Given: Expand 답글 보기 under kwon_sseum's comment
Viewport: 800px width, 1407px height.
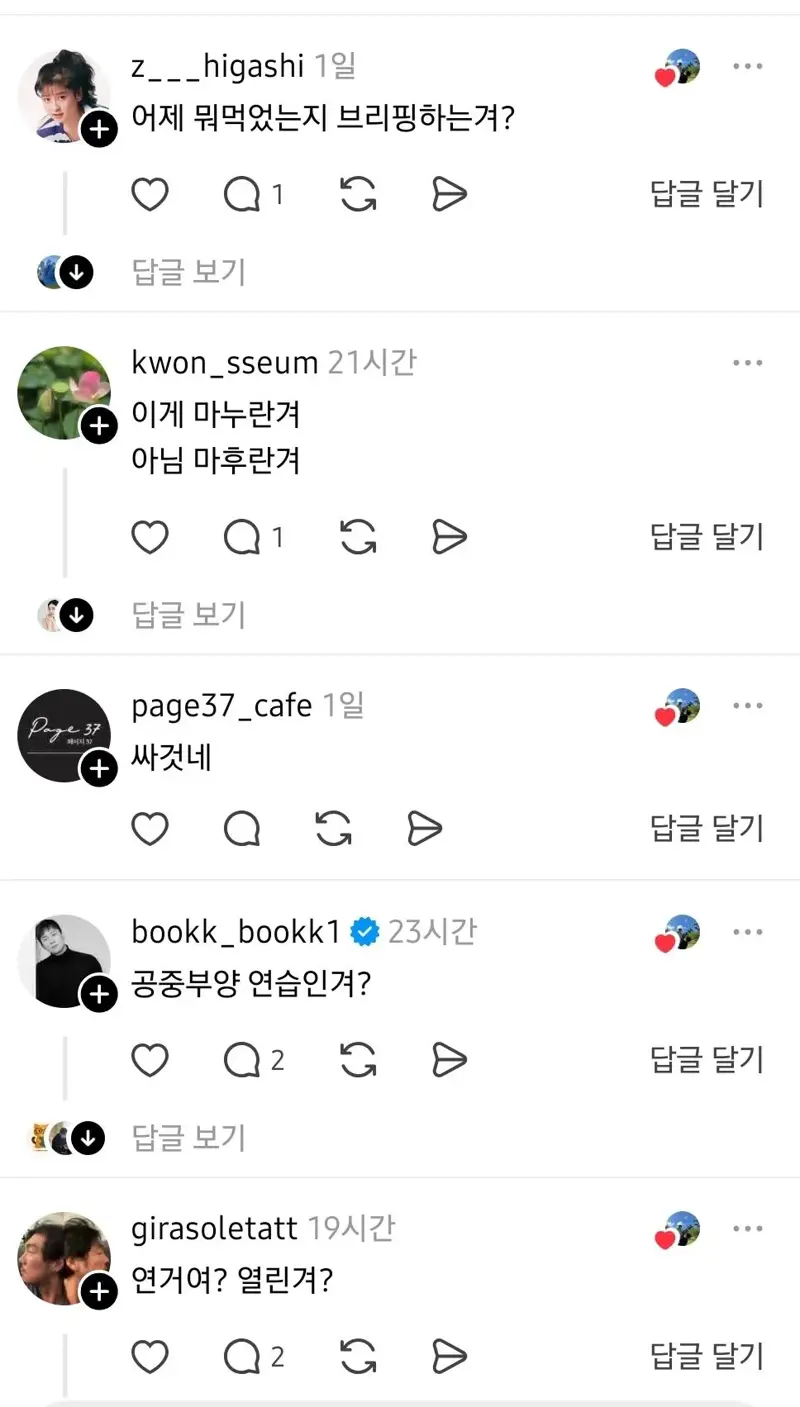Looking at the screenshot, I should coord(188,615).
